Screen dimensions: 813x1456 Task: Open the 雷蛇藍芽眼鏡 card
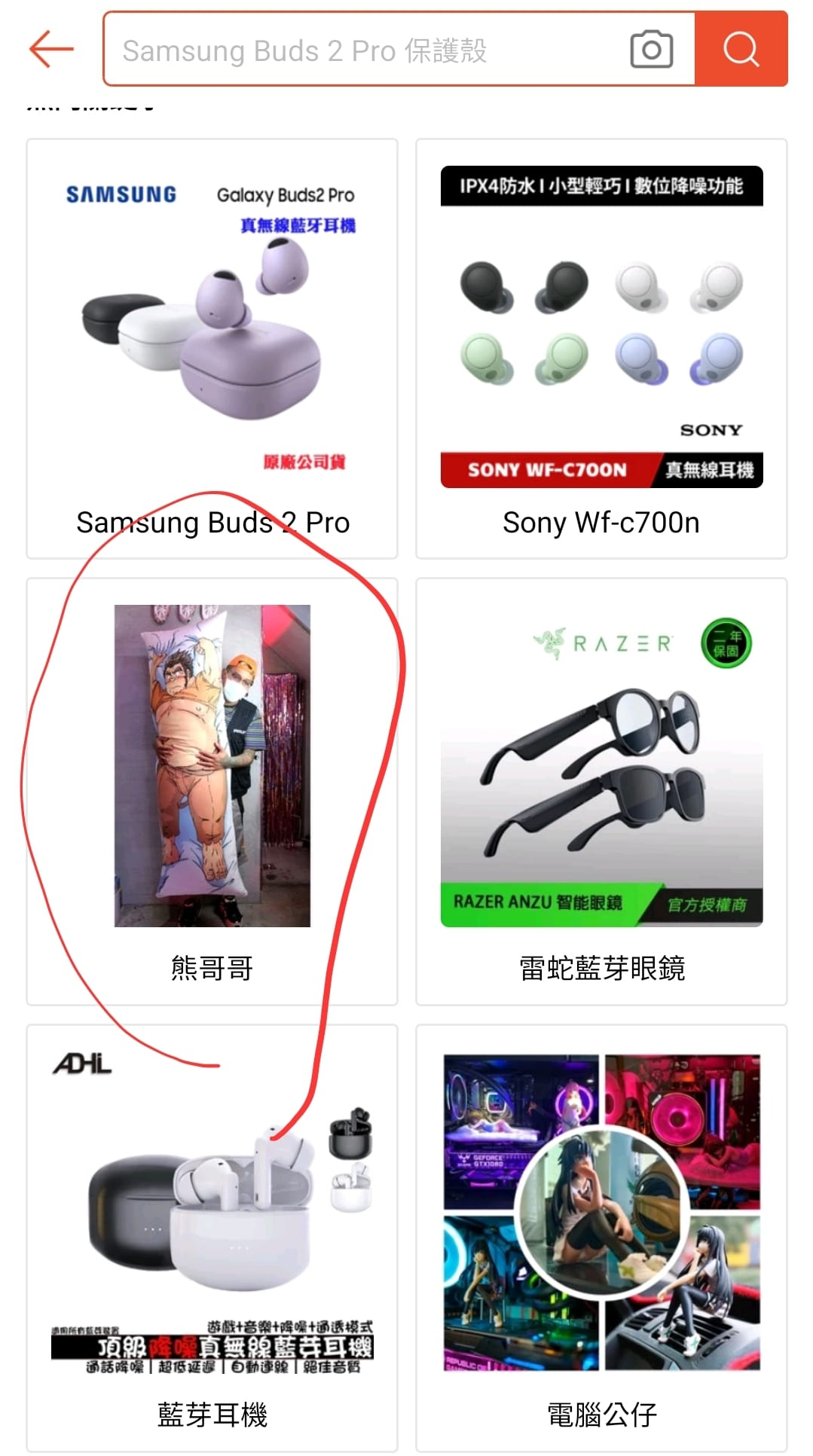coord(601,791)
